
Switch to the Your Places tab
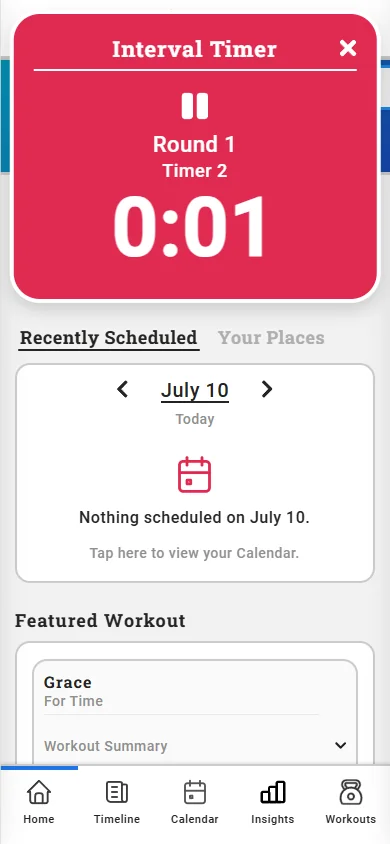coord(271,337)
